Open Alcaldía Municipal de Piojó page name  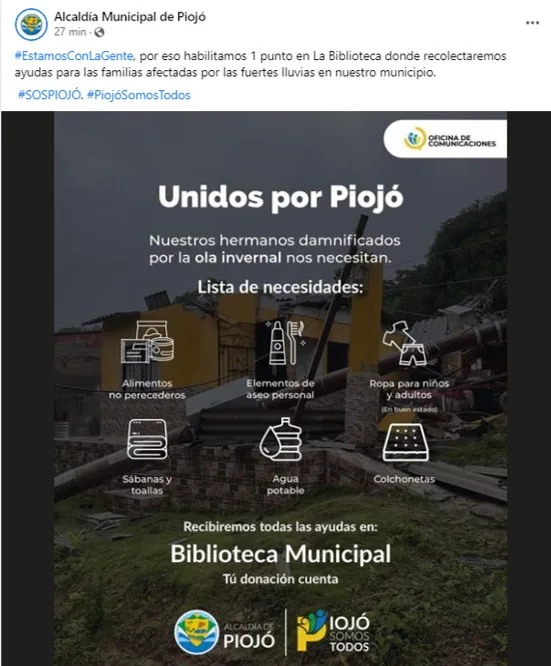tap(130, 17)
